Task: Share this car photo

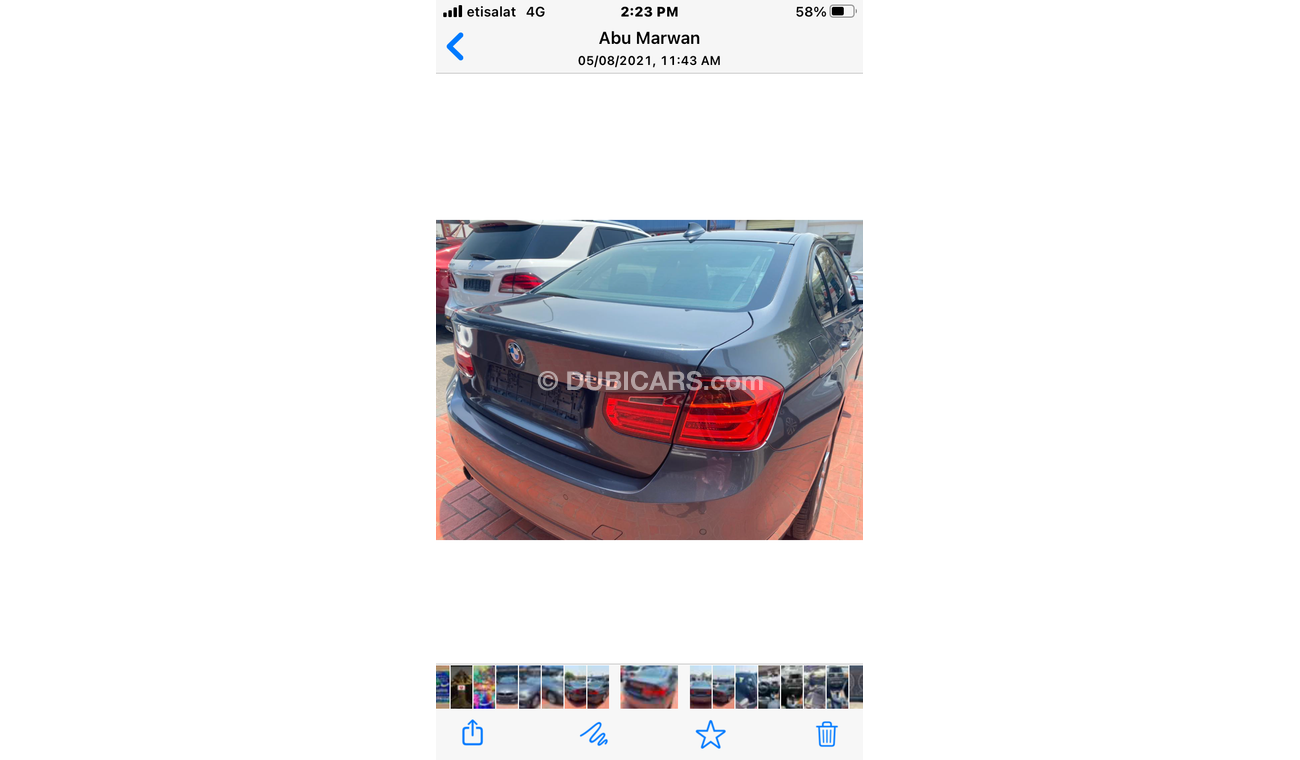Action: click(x=473, y=734)
